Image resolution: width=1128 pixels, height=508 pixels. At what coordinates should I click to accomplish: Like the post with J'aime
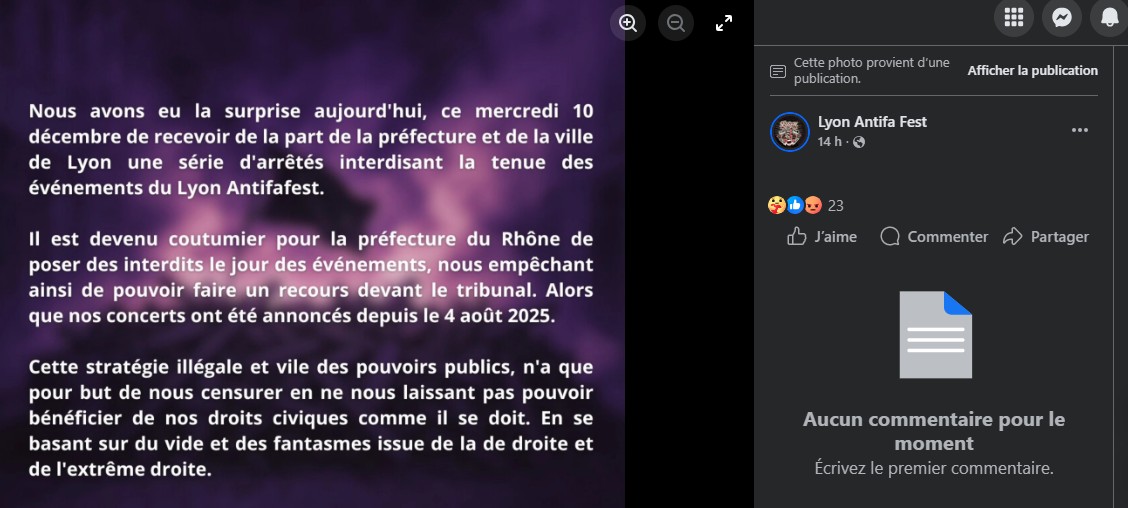click(x=822, y=237)
